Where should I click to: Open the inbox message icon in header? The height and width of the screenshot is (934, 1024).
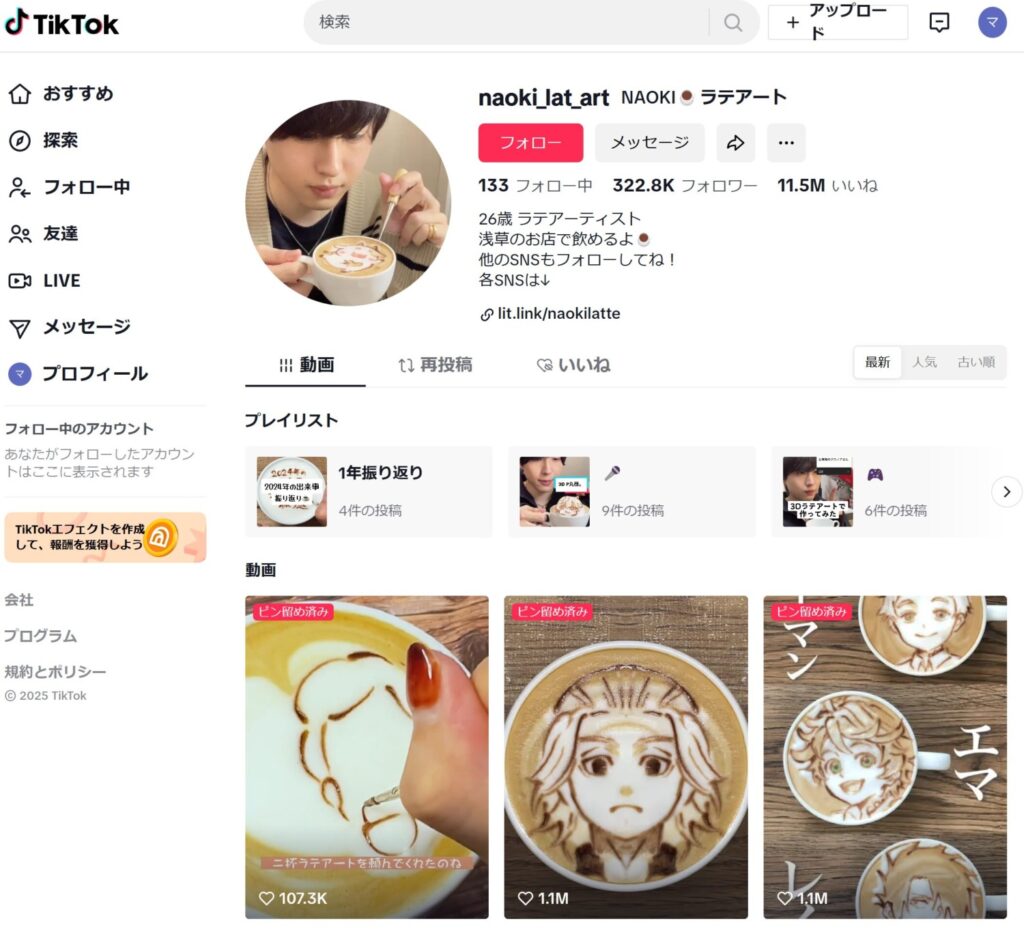939,22
